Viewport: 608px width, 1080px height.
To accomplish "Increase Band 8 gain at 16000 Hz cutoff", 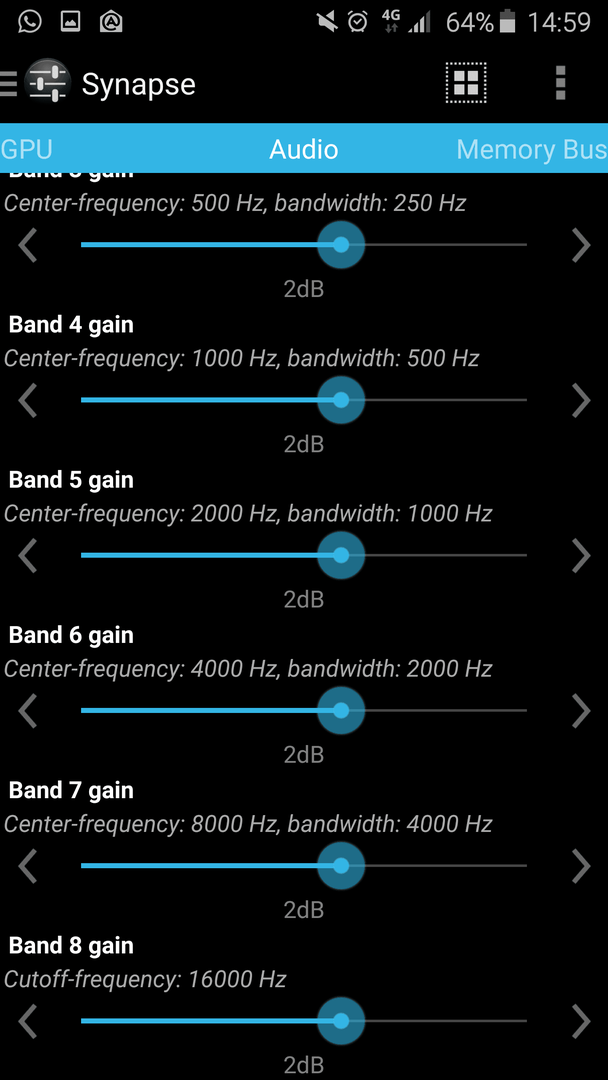I will (581, 1021).
